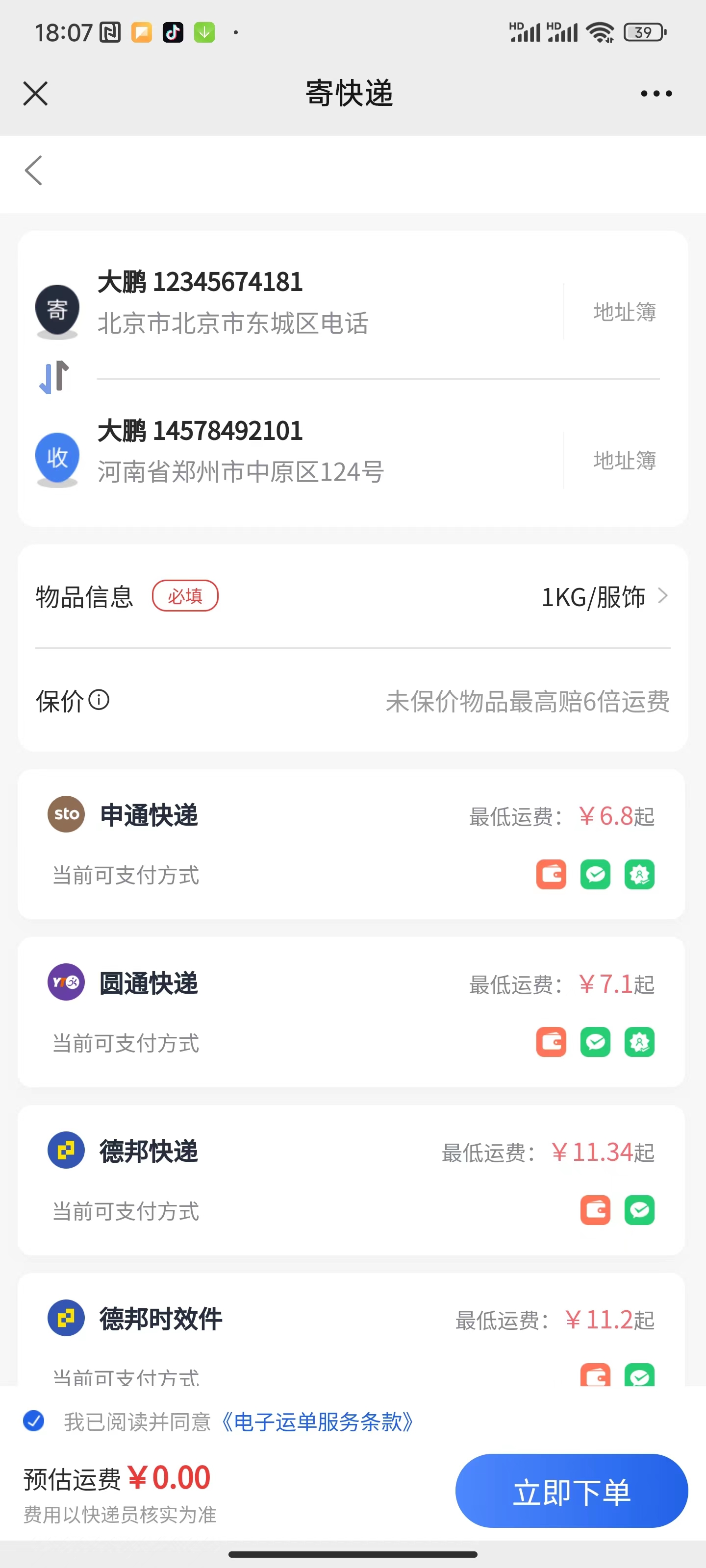
Task: Tap the back chevron arrow
Action: click(x=33, y=171)
